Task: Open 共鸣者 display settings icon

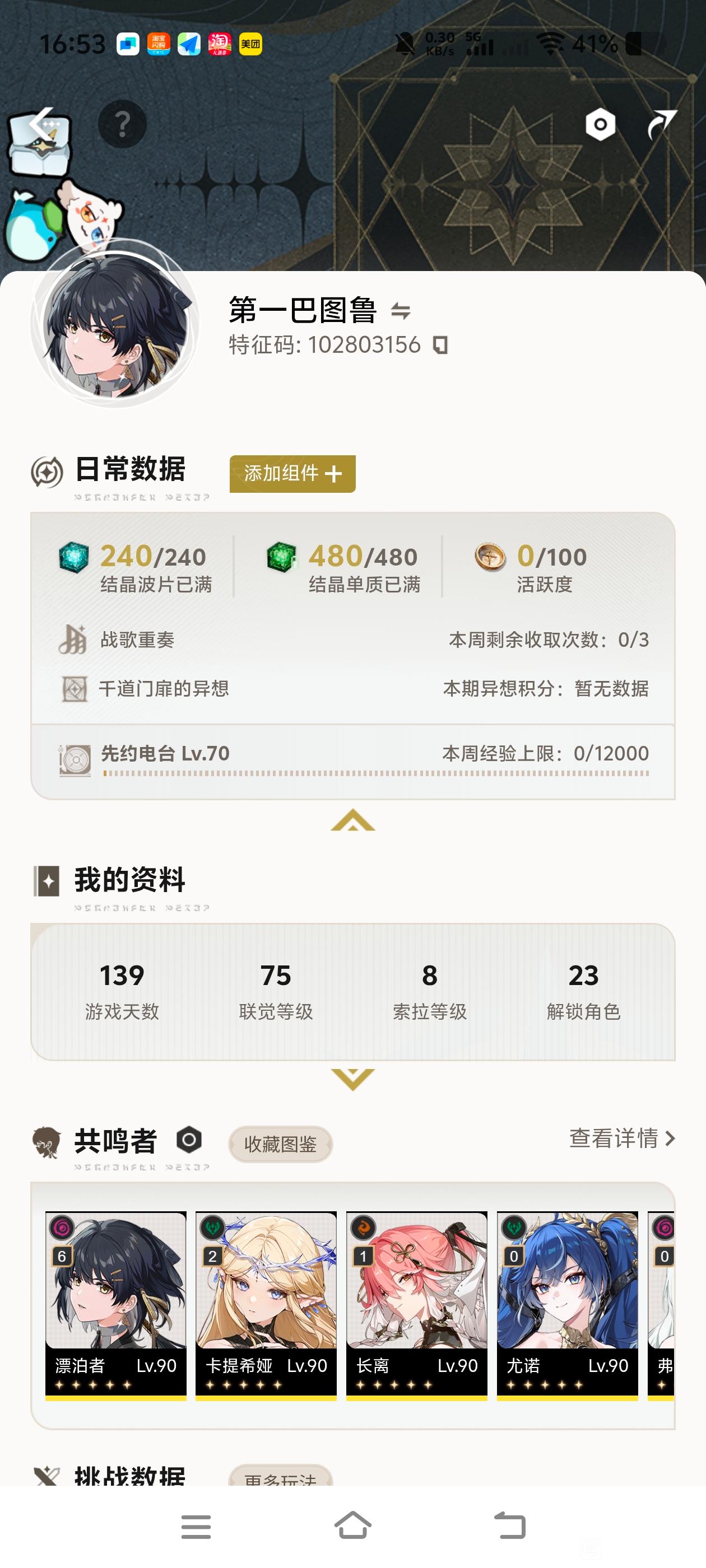Action: coord(189,1140)
